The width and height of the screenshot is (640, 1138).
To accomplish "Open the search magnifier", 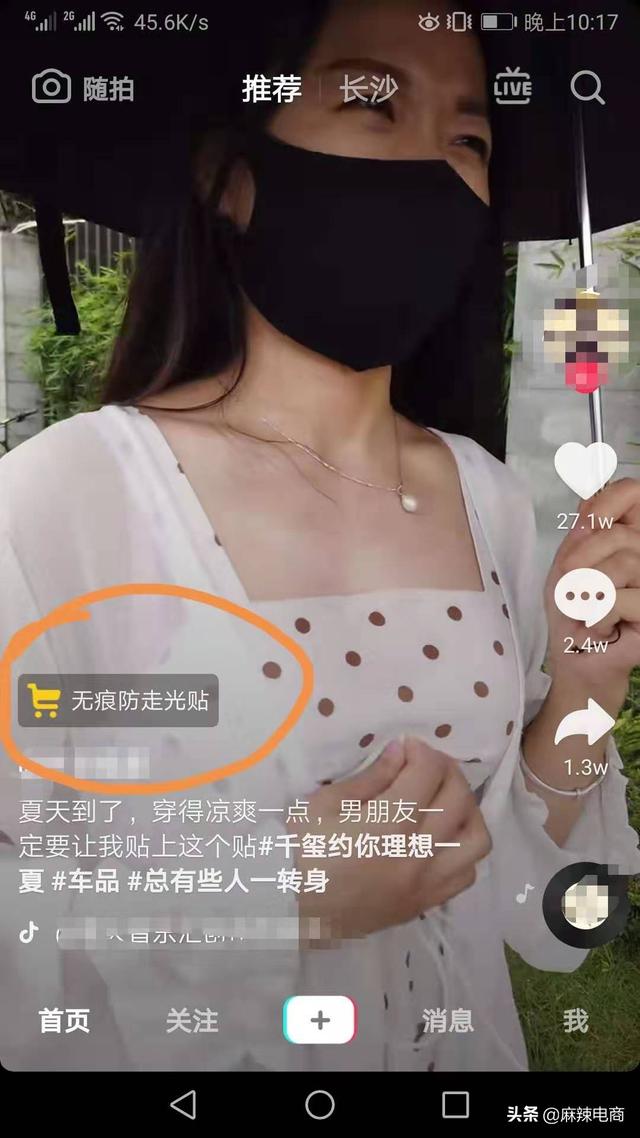I will 588,88.
